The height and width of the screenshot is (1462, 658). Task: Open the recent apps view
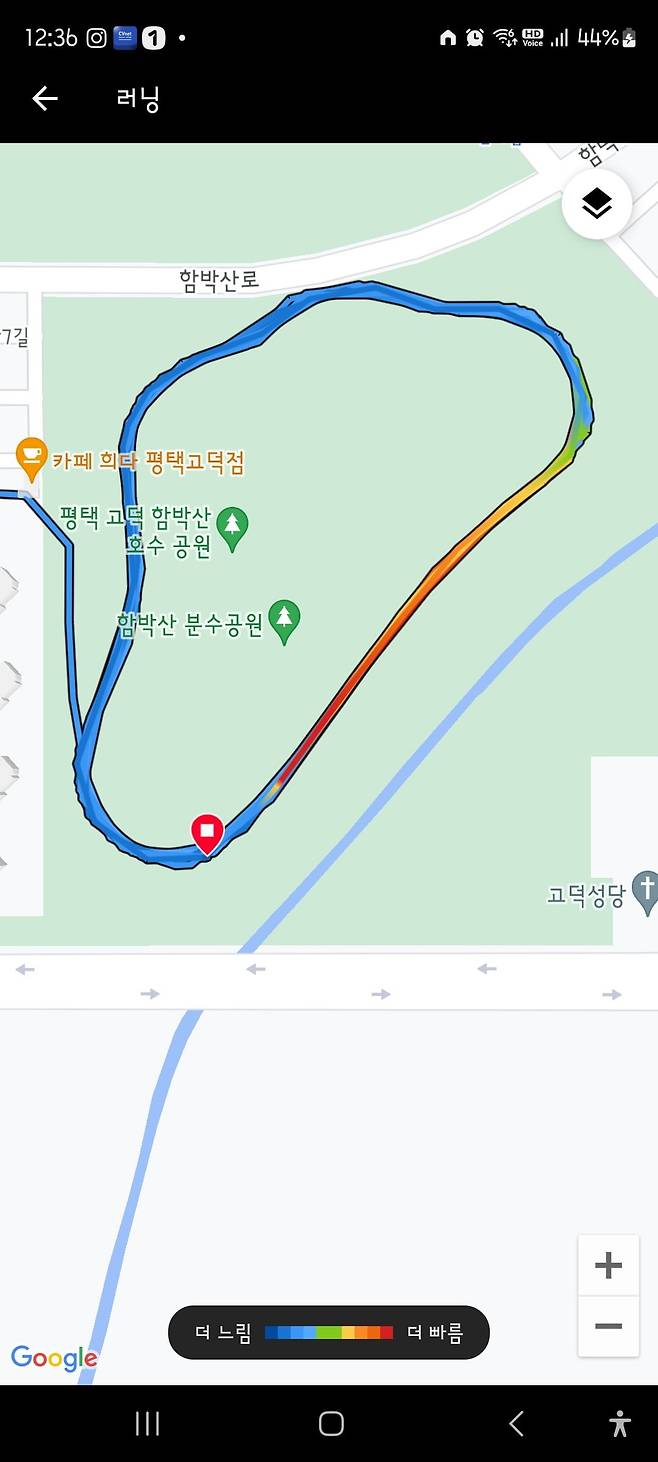147,1424
